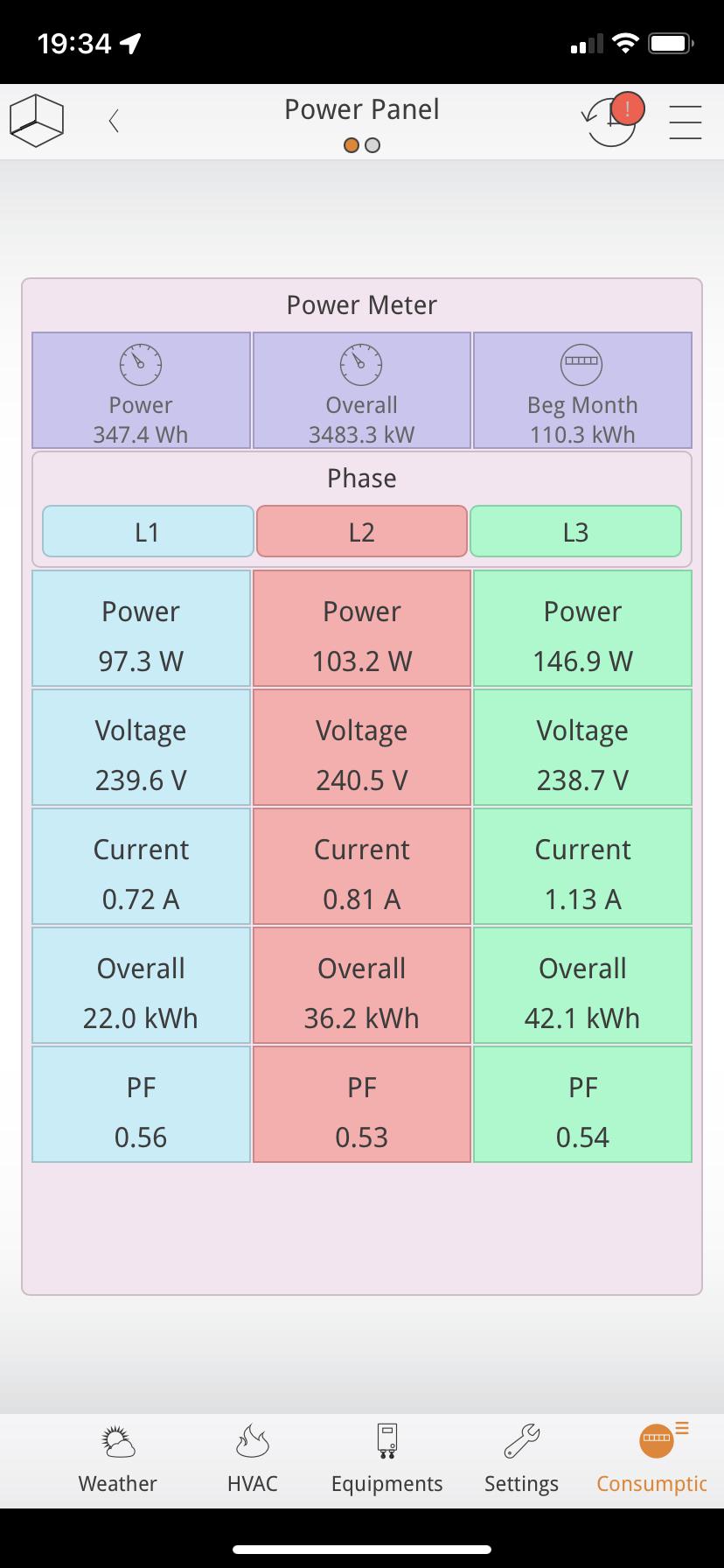This screenshot has width=724, height=1568.
Task: Tap the page indicator dots
Action: coord(362,145)
